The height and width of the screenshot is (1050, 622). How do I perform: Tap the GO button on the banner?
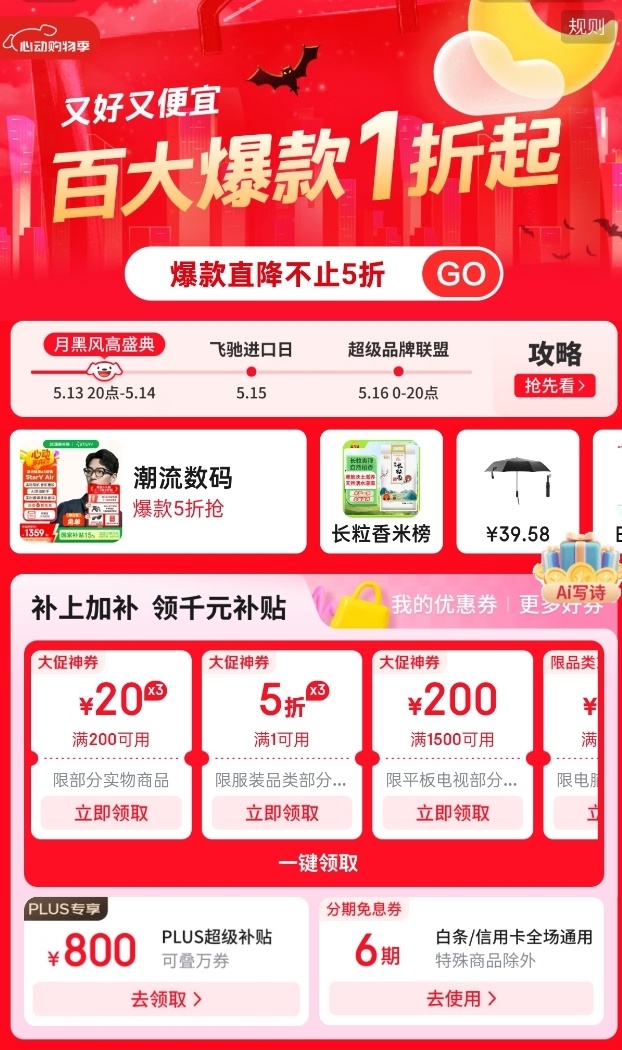point(461,274)
